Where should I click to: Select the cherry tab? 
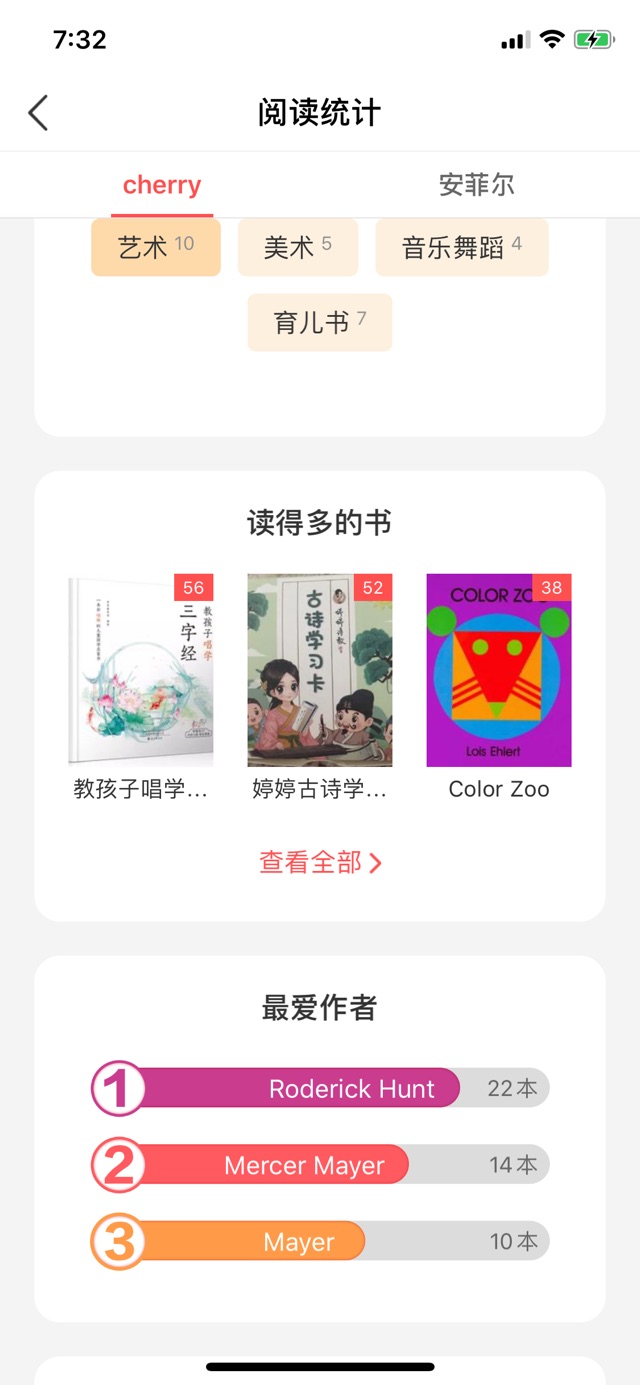pos(162,185)
